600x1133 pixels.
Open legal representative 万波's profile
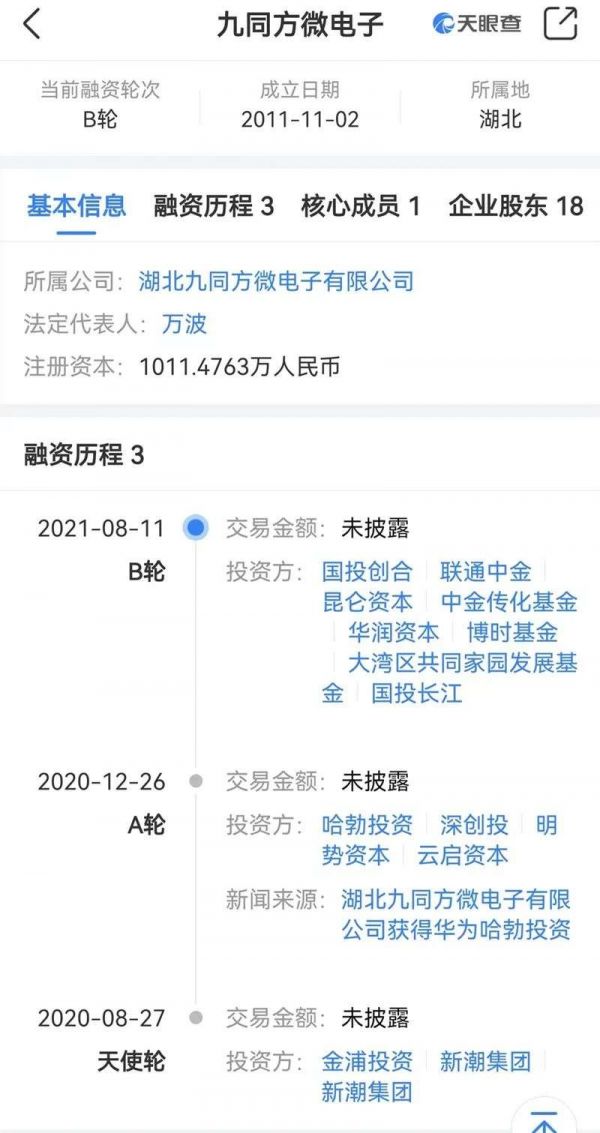[x=185, y=324]
